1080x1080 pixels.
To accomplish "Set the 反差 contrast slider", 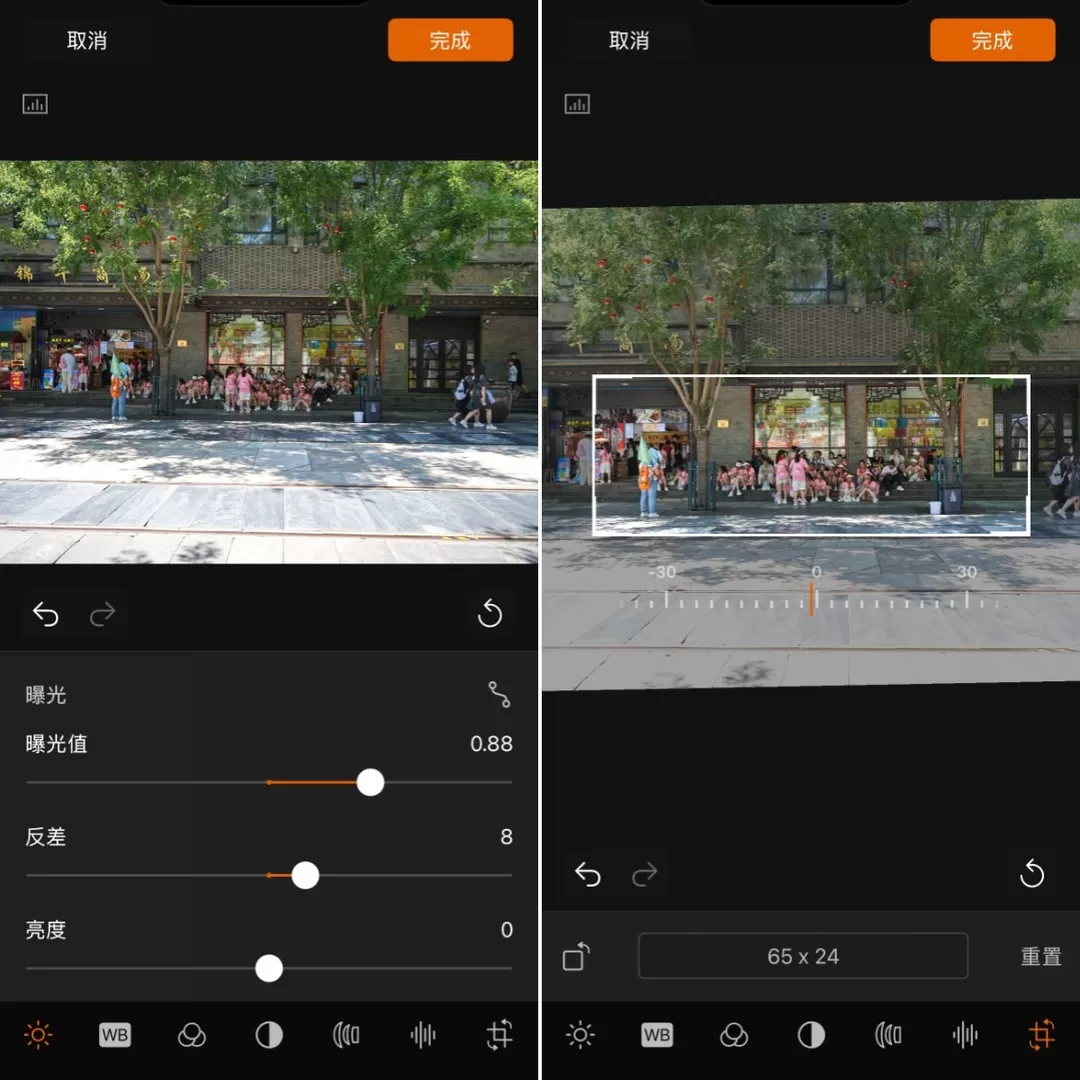I will click(x=305, y=875).
